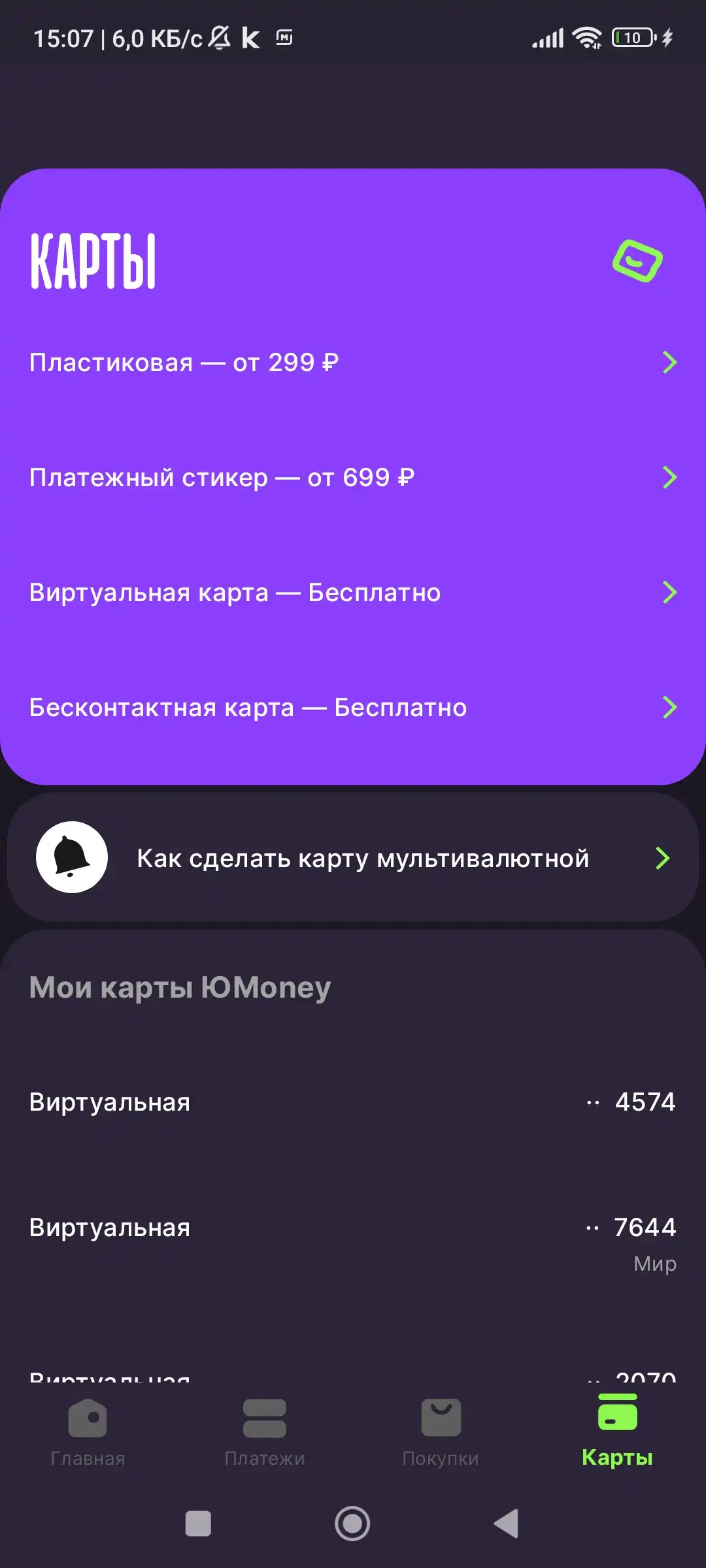Image resolution: width=706 pixels, height=1568 pixels.
Task: Tap the Карты tab
Action: pyautogui.click(x=617, y=1431)
